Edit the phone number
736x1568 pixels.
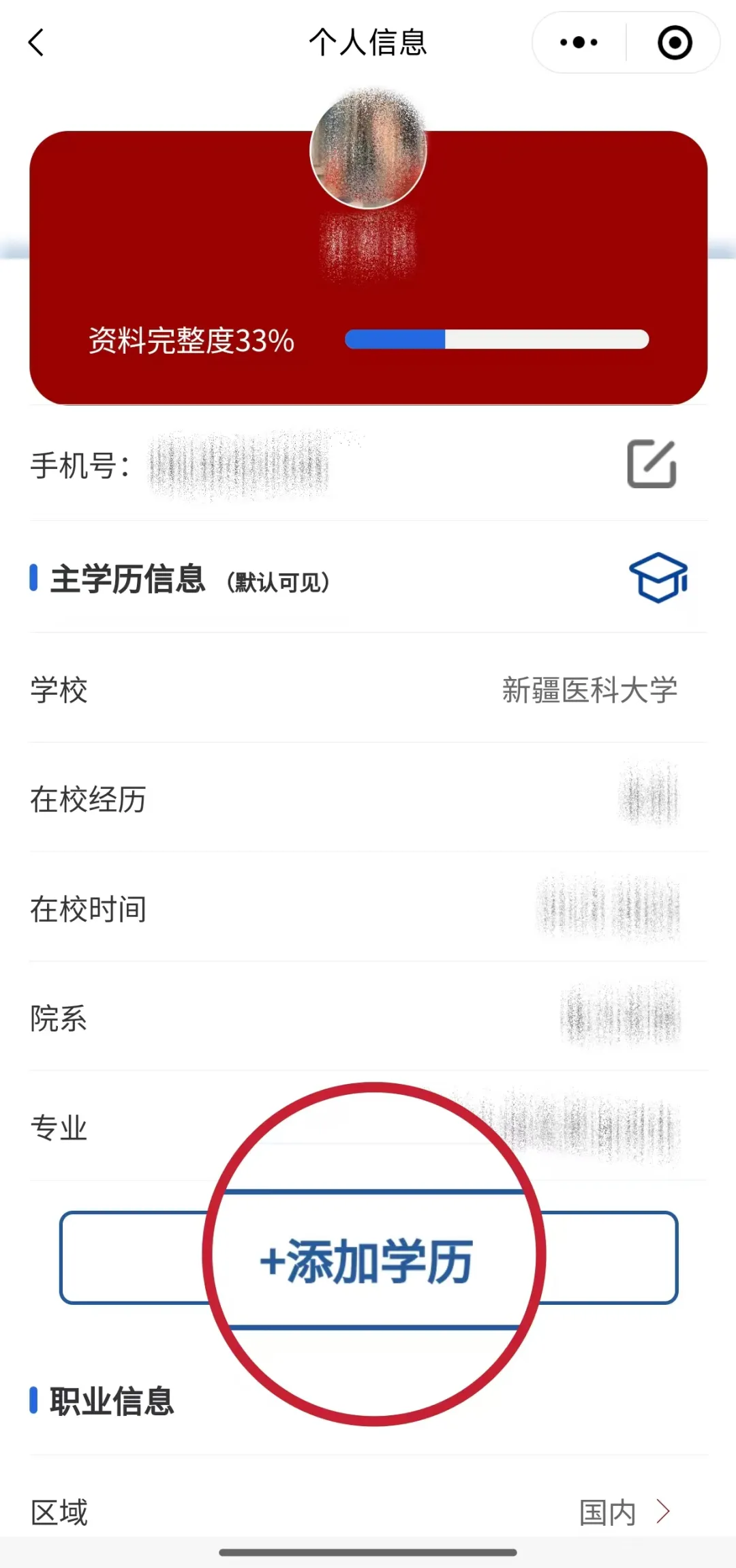pyautogui.click(x=651, y=464)
